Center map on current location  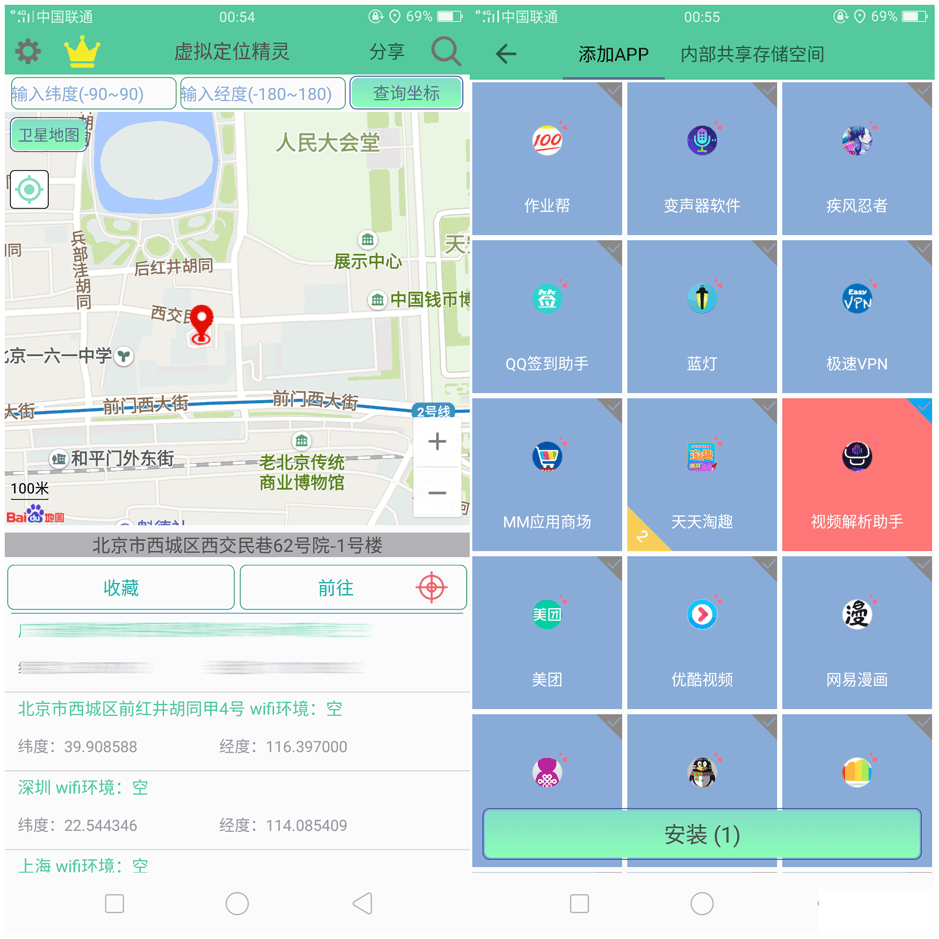coord(29,189)
